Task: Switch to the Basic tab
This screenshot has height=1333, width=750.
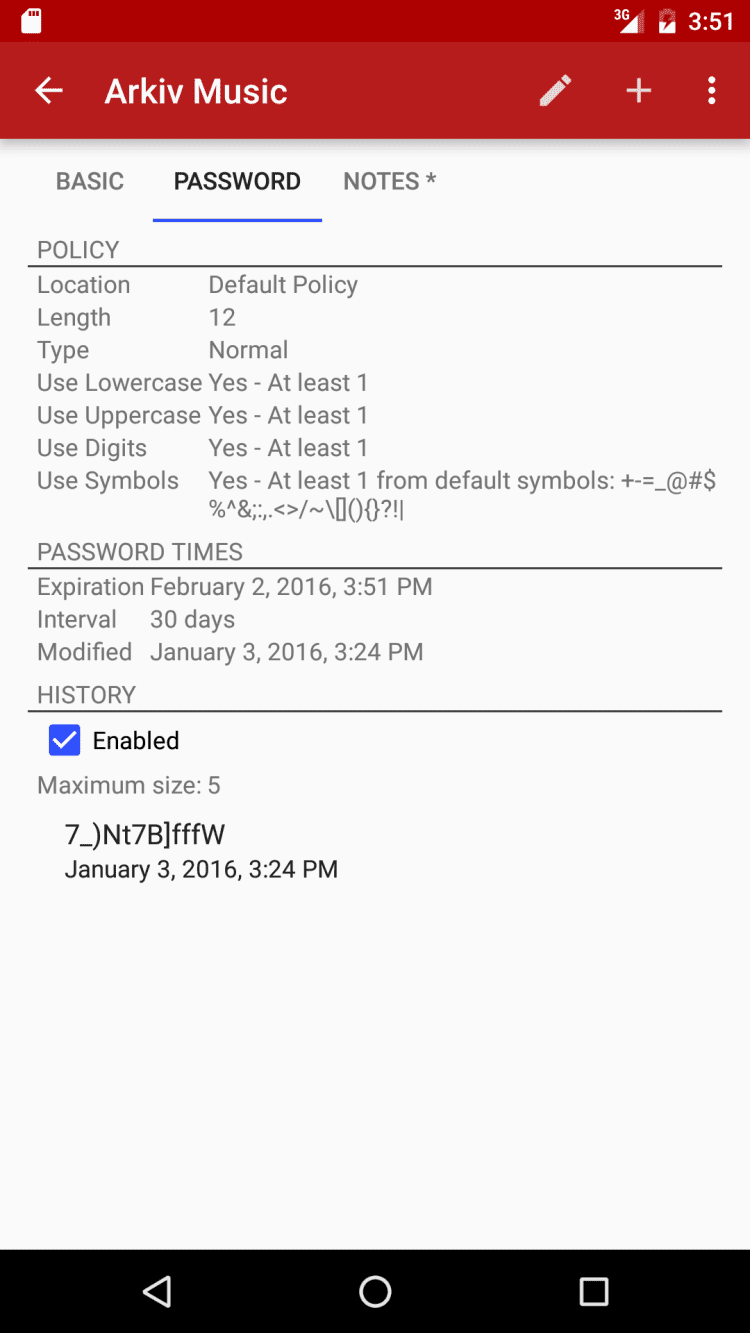Action: [x=90, y=181]
